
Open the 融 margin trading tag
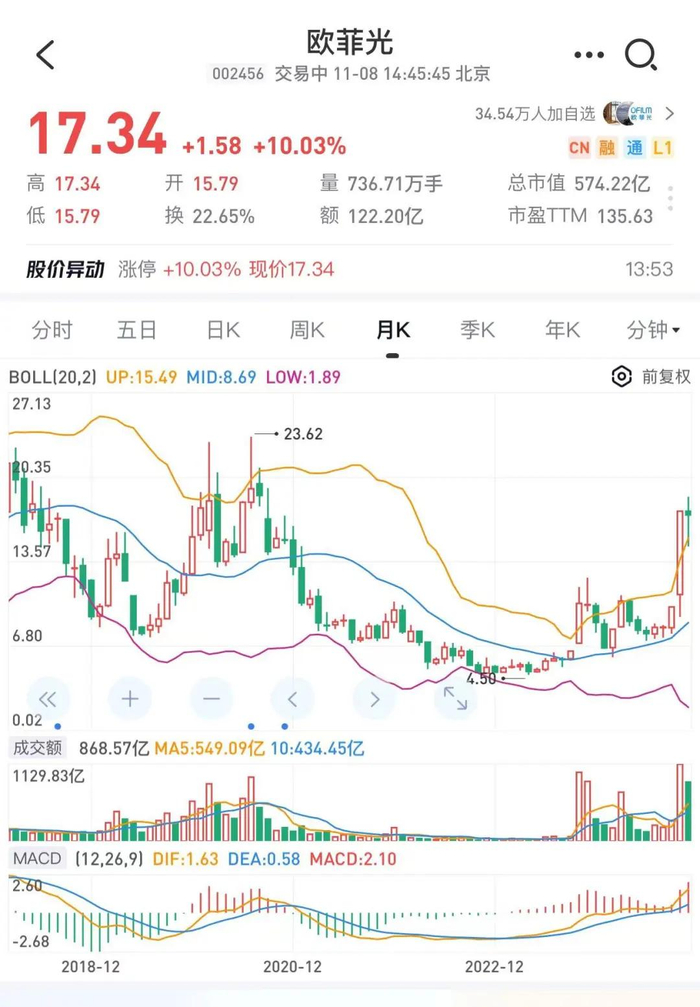[607, 148]
